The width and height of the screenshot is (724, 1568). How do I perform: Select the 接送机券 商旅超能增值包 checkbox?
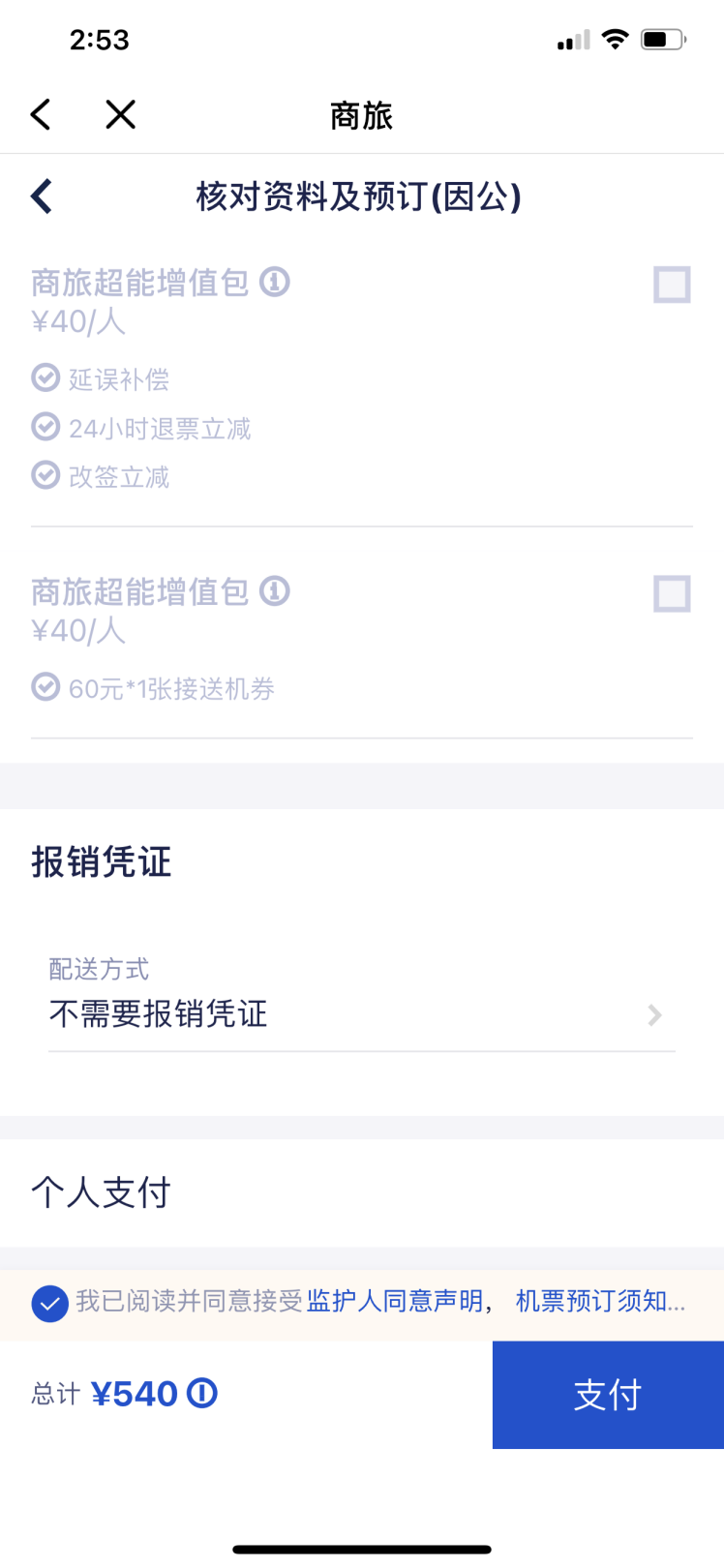pos(672,594)
